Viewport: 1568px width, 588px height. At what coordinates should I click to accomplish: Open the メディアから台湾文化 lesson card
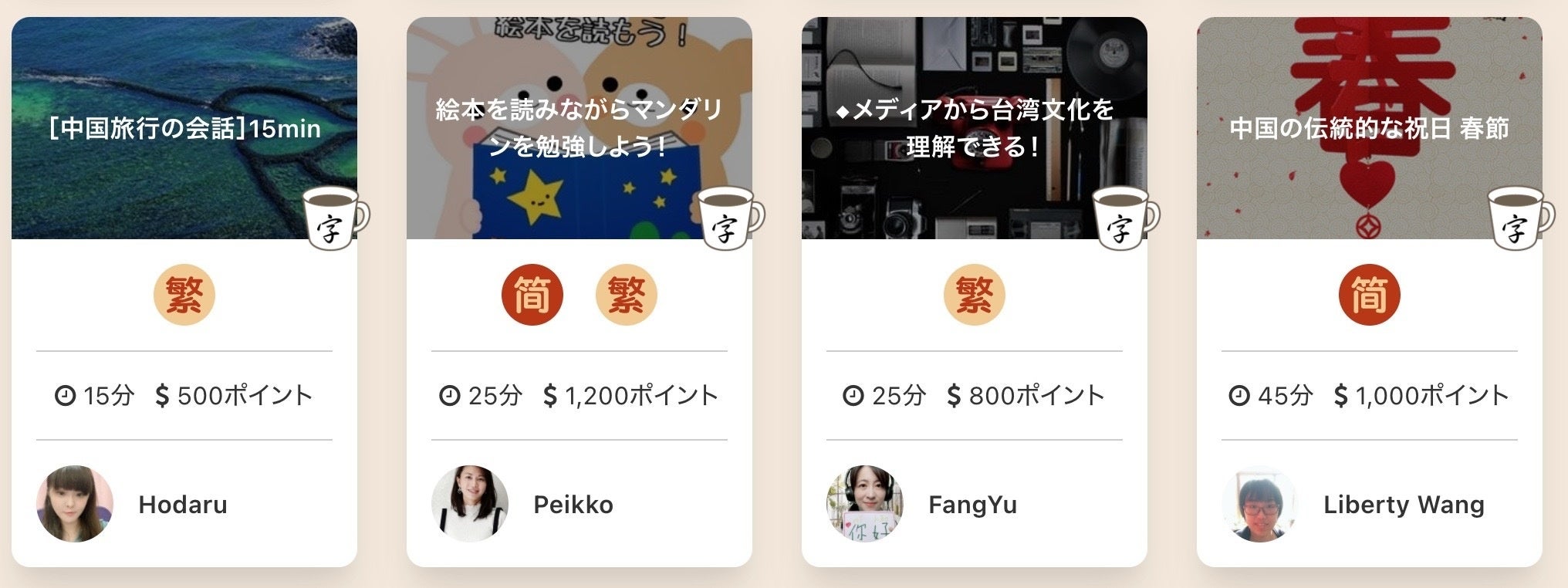[x=974, y=128]
